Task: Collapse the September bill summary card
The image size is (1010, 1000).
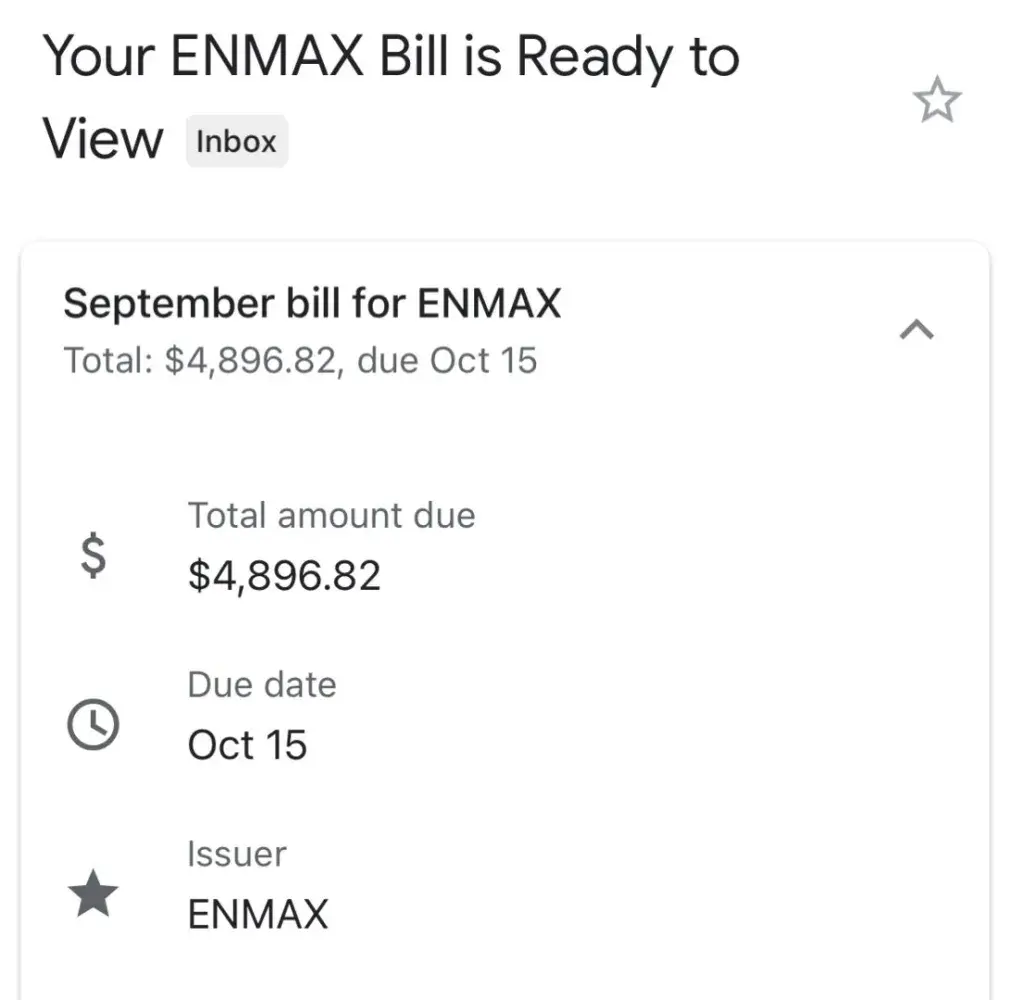Action: coord(917,330)
